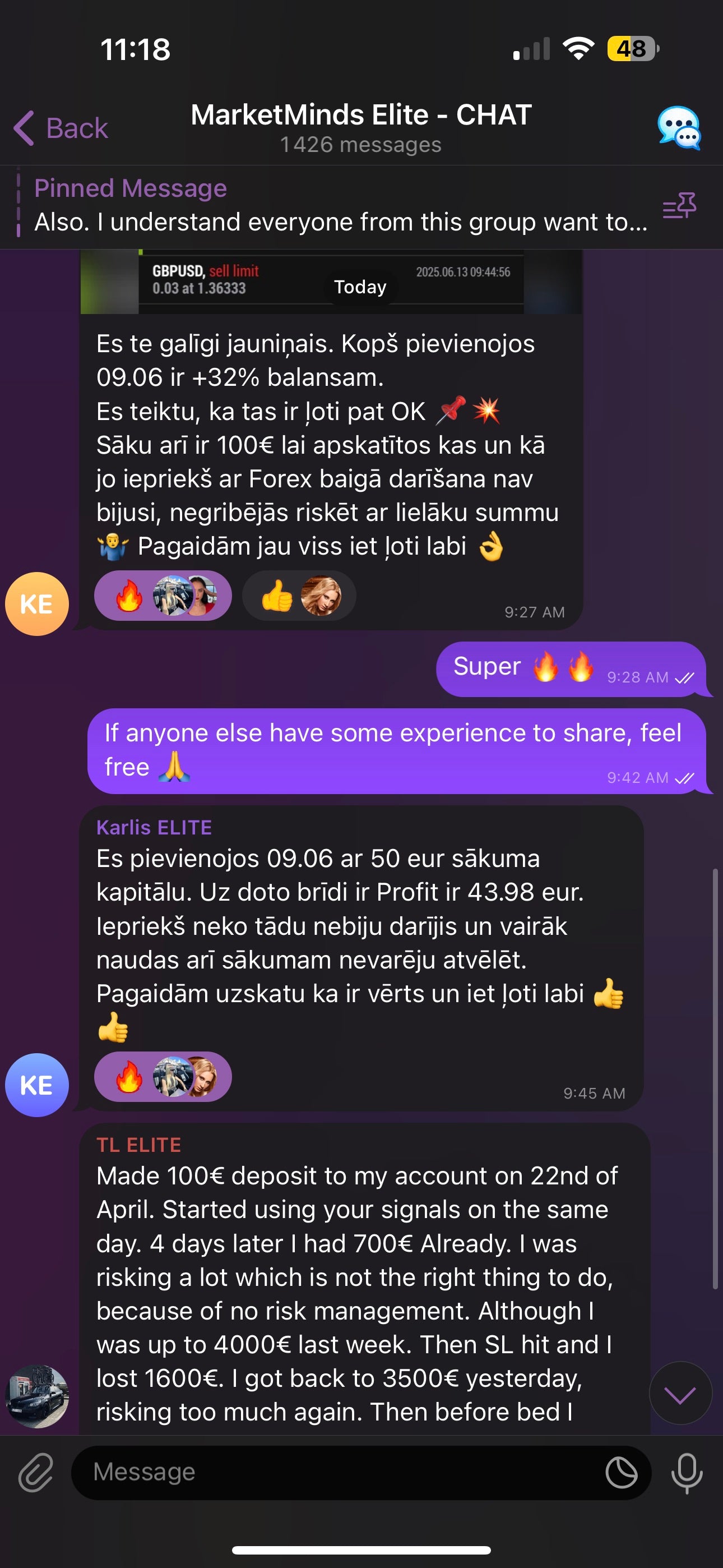Open TL ELITE's profile from the sender name
Screen dimensions: 723x1568
pyautogui.click(x=138, y=1145)
